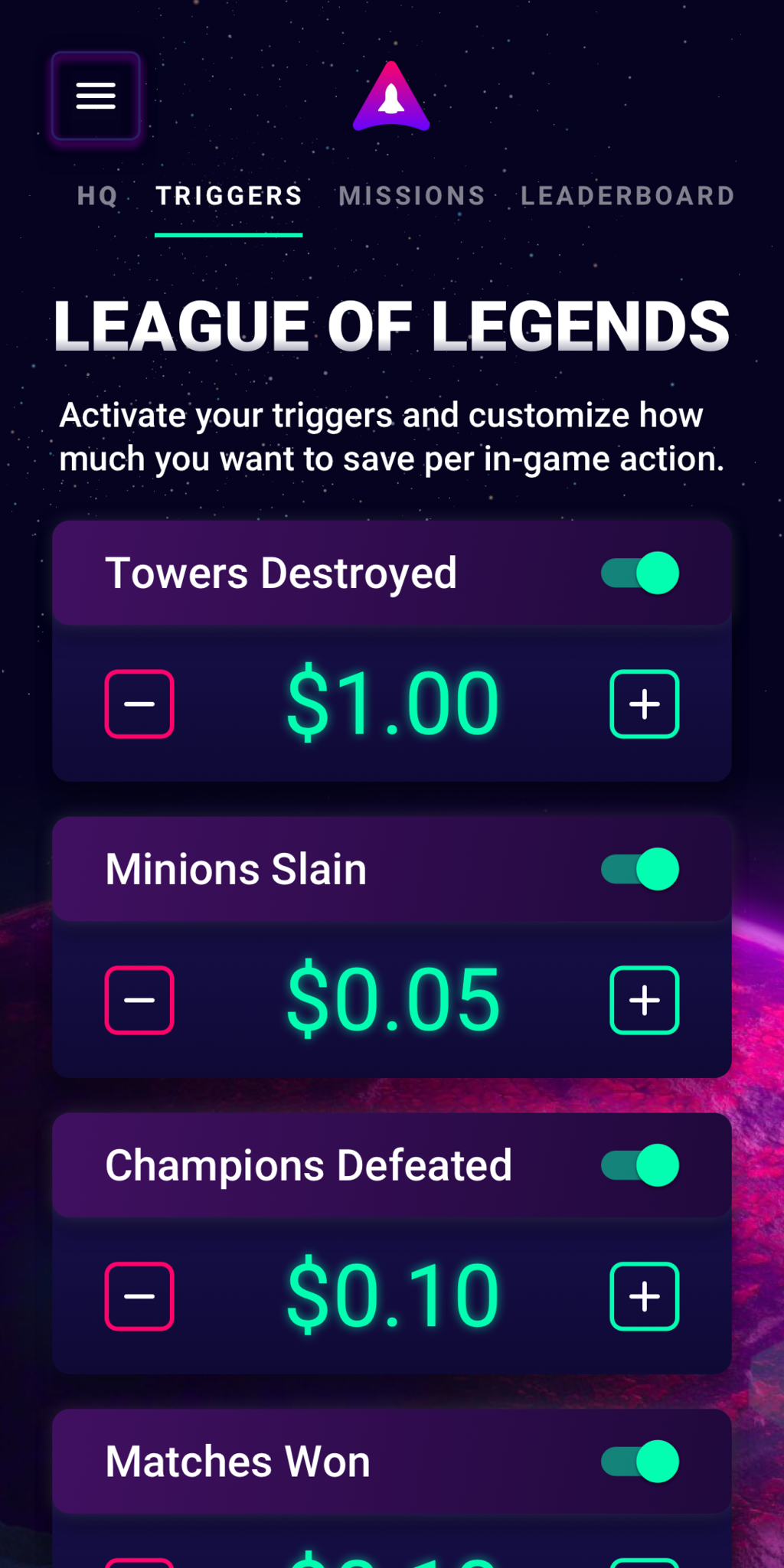Switch off the Matches Won trigger
This screenshot has width=784, height=1568.
640,1462
